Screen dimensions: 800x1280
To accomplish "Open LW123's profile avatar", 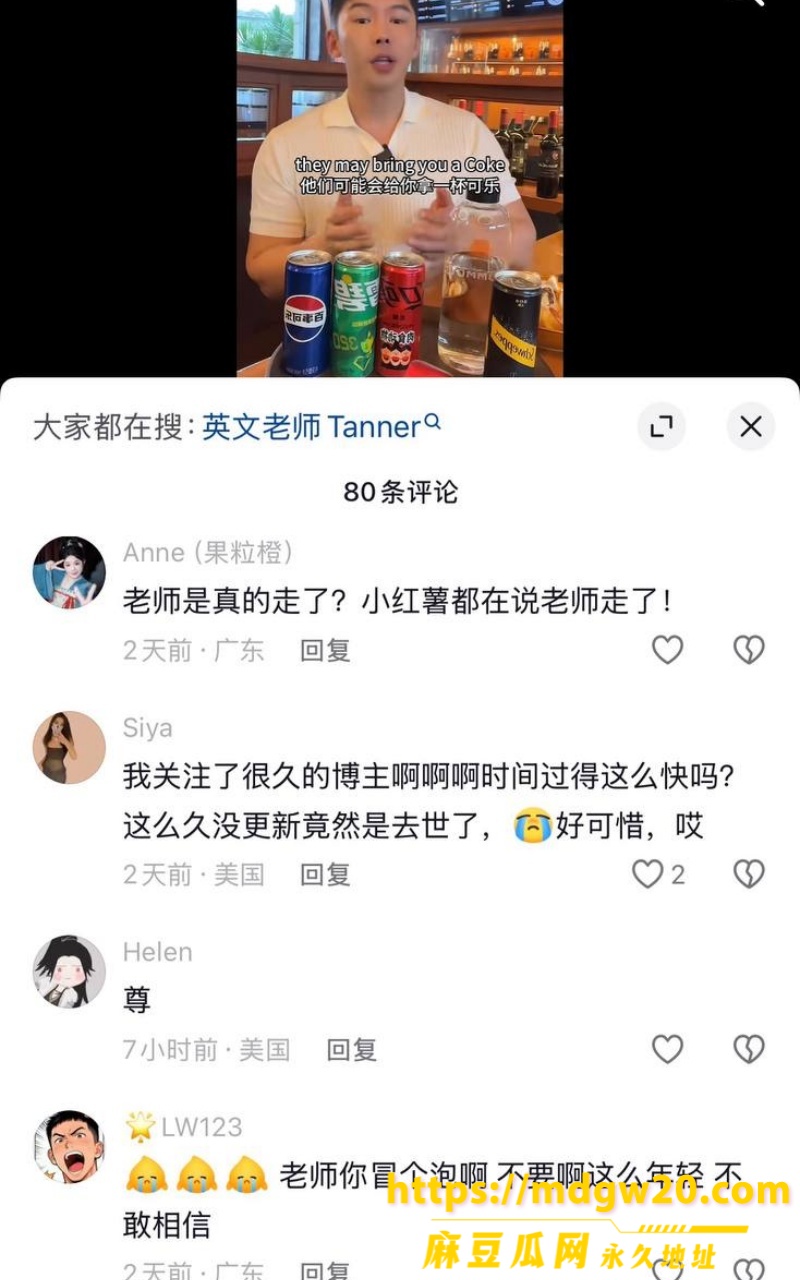I will 69,1146.
